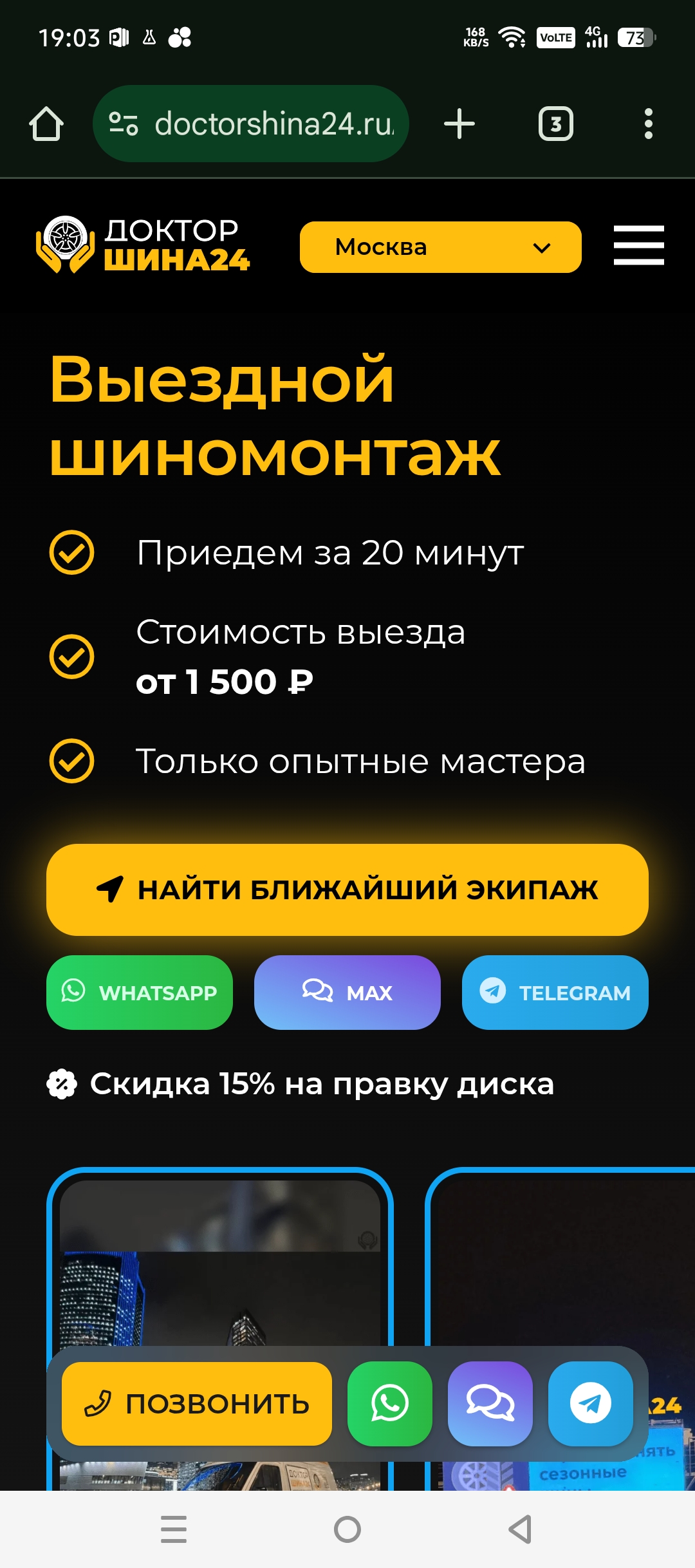Tap НАЙТИ БЛИЖАЙШИЙ ЭКИПАЖ button
The height and width of the screenshot is (1568, 695).
tap(347, 890)
